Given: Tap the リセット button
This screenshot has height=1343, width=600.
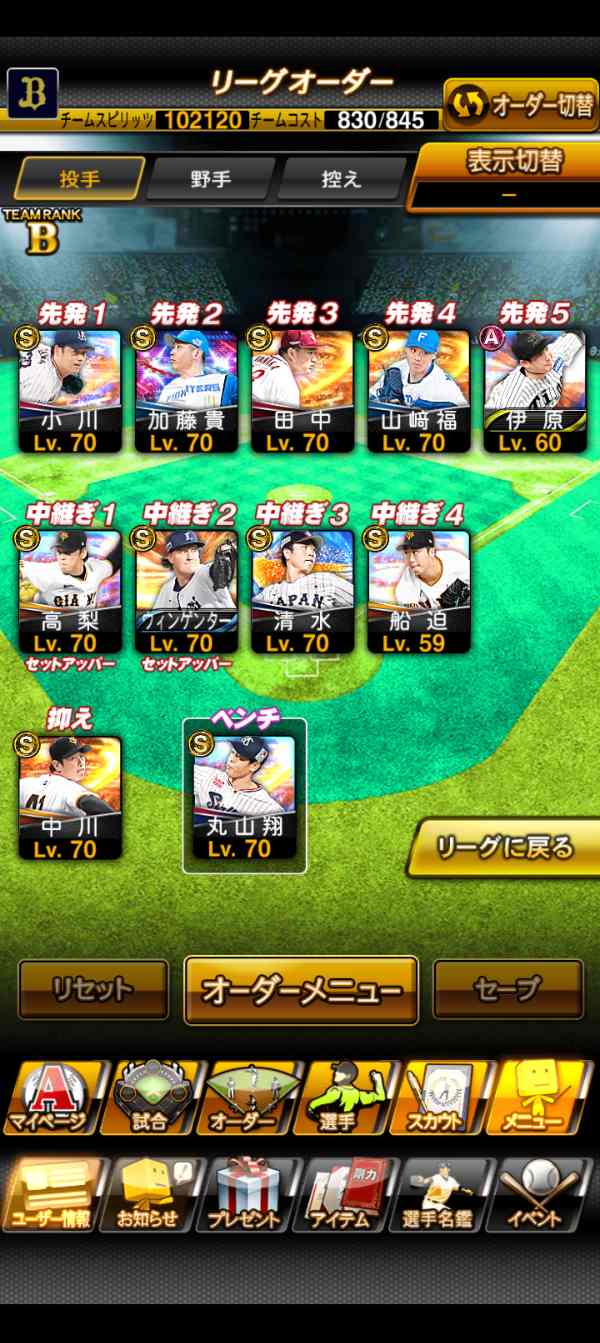Looking at the screenshot, I should point(93,990).
